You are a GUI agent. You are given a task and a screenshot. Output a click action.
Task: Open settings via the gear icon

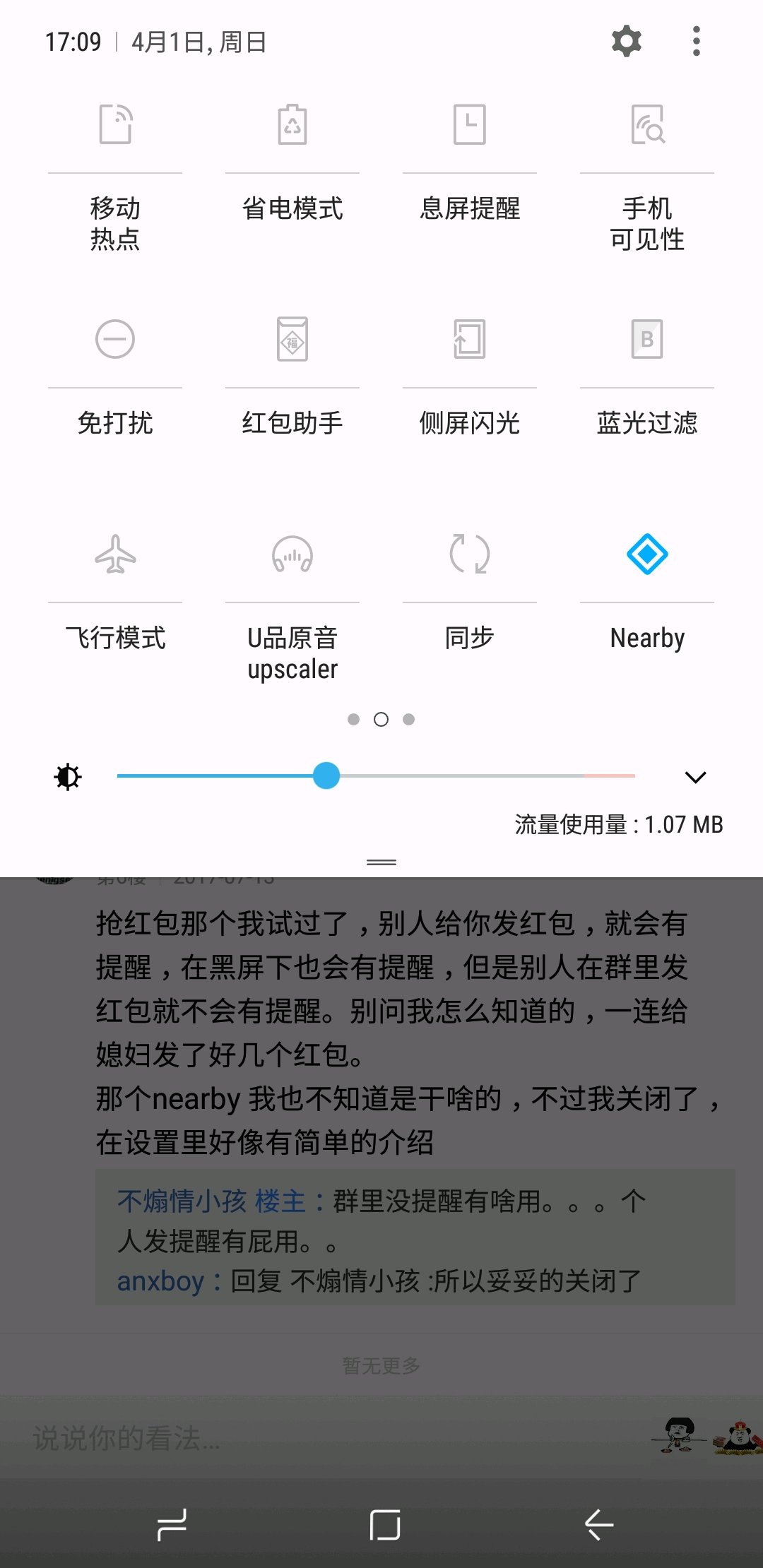(x=626, y=42)
